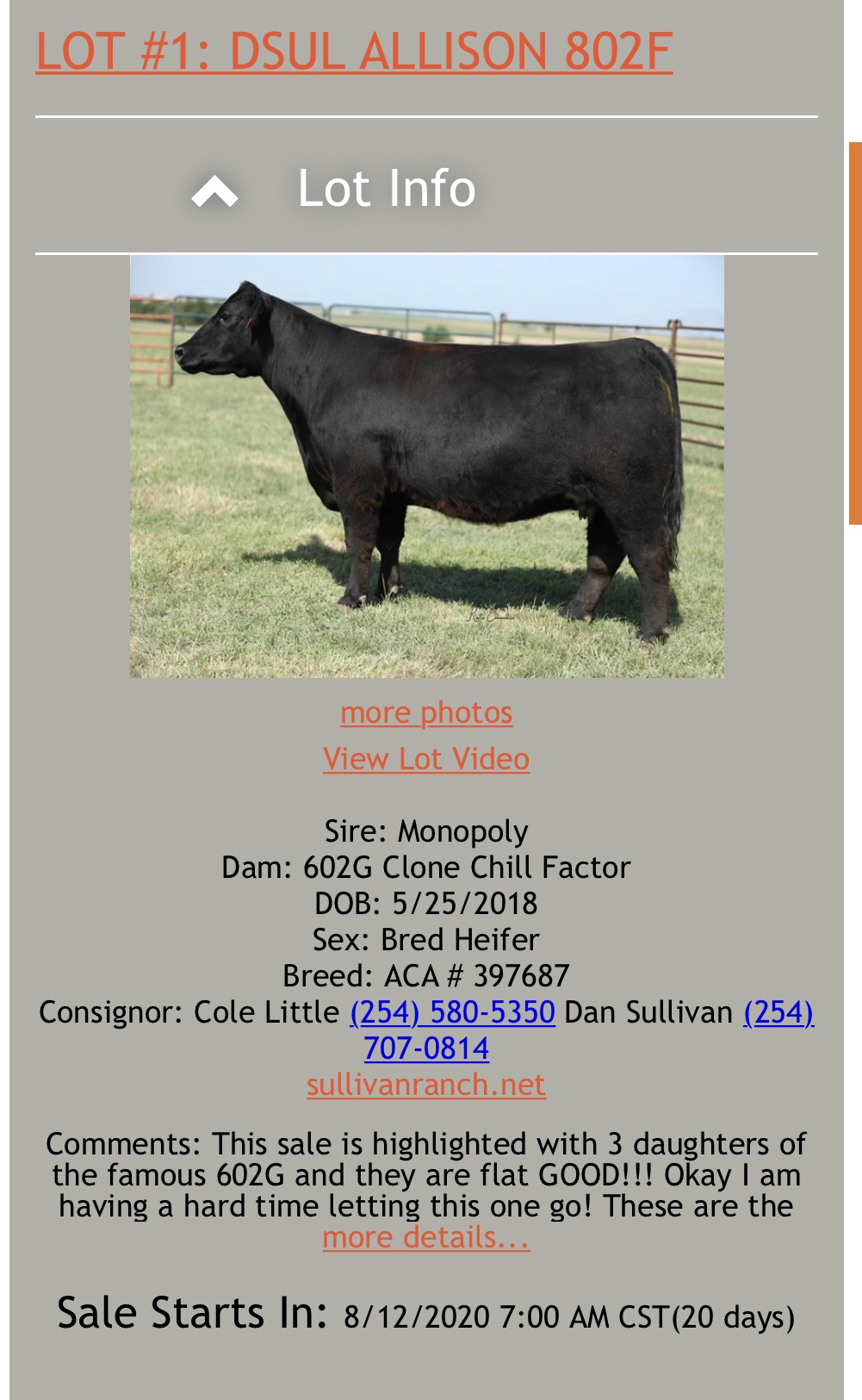Tap View Lot Video
Image resolution: width=862 pixels, height=1400 pixels.
click(x=426, y=759)
